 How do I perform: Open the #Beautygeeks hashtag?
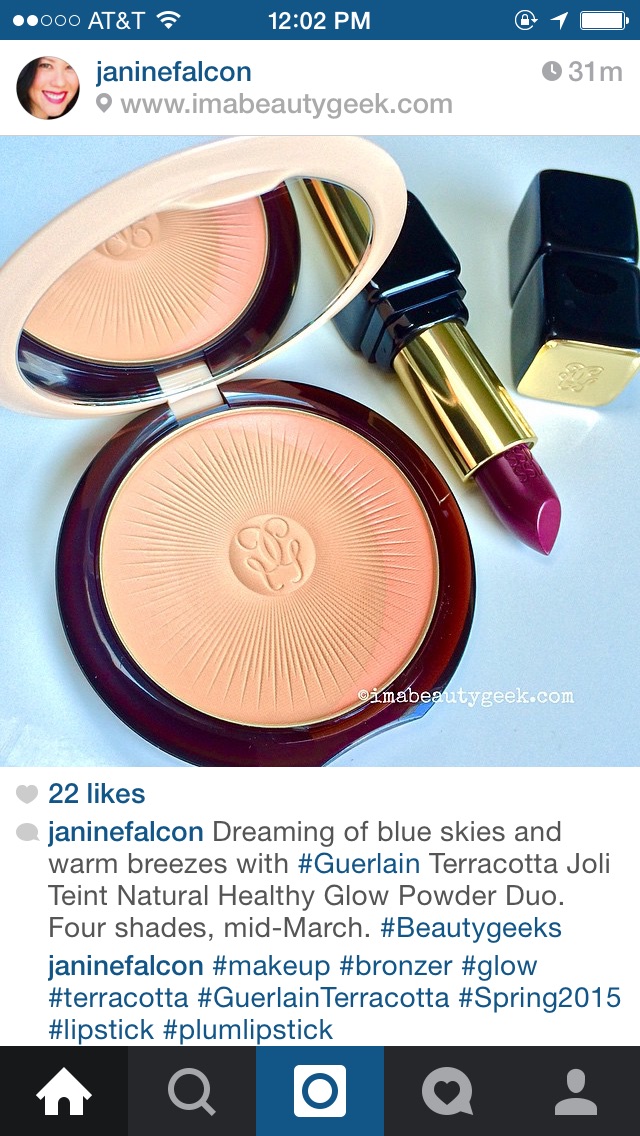pyautogui.click(x=471, y=928)
